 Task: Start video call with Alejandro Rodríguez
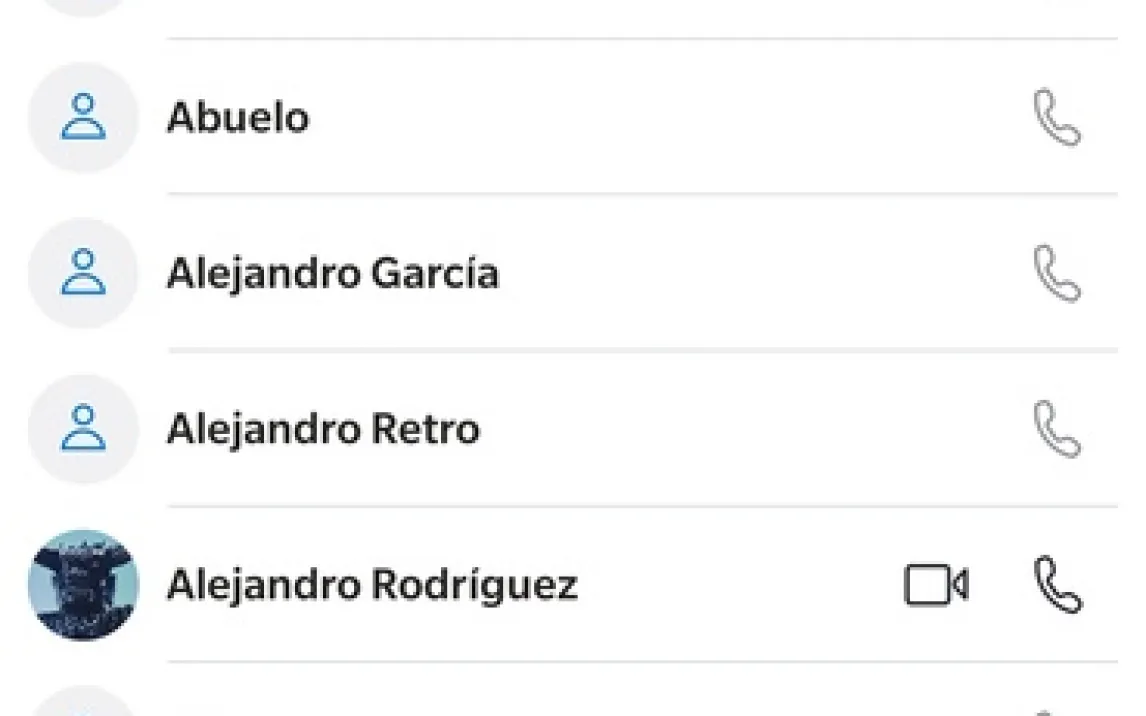[x=935, y=585]
